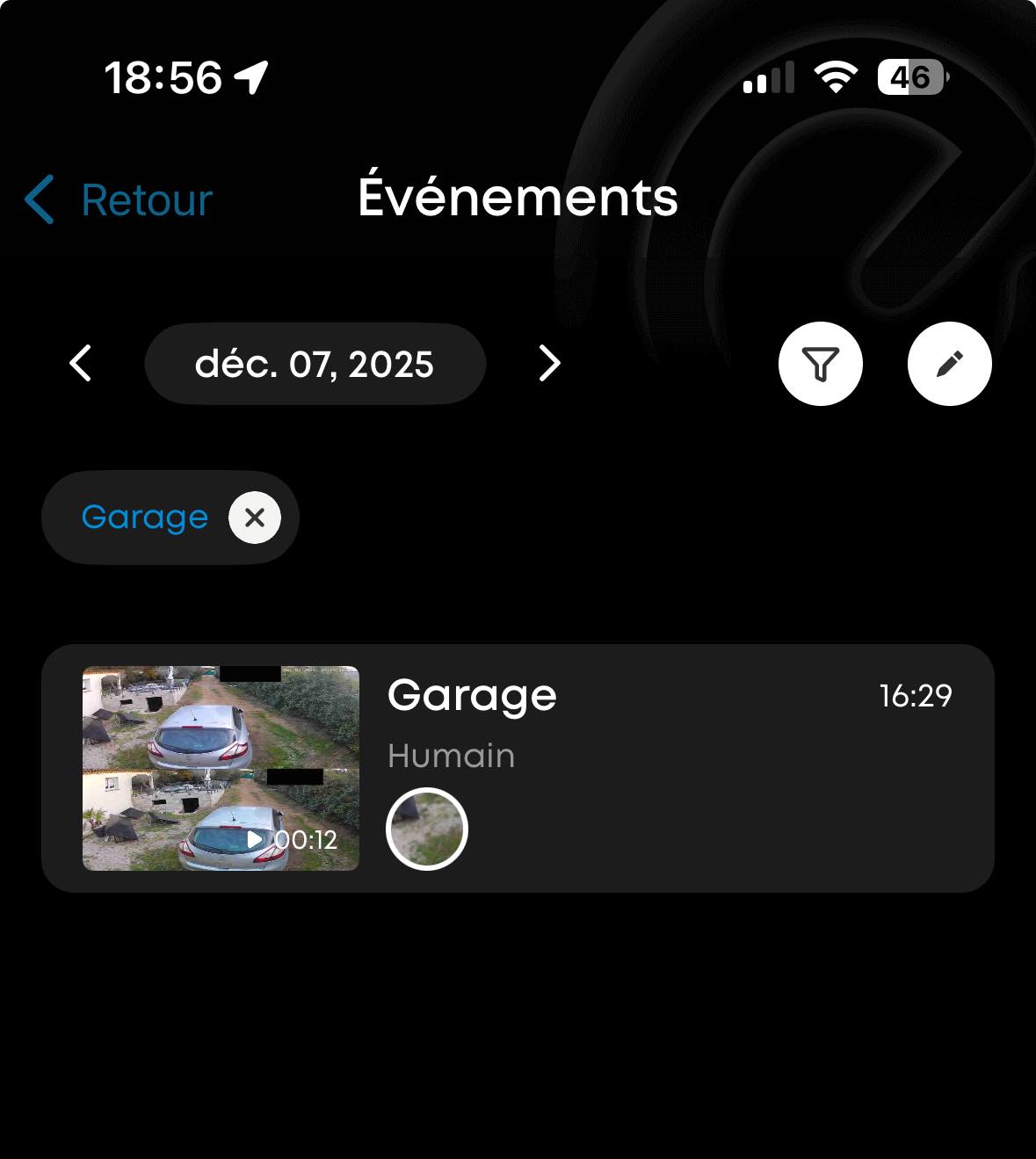This screenshot has height=1159, width=1036.
Task: Go to the previous day with the left chevron
Action: [x=81, y=363]
